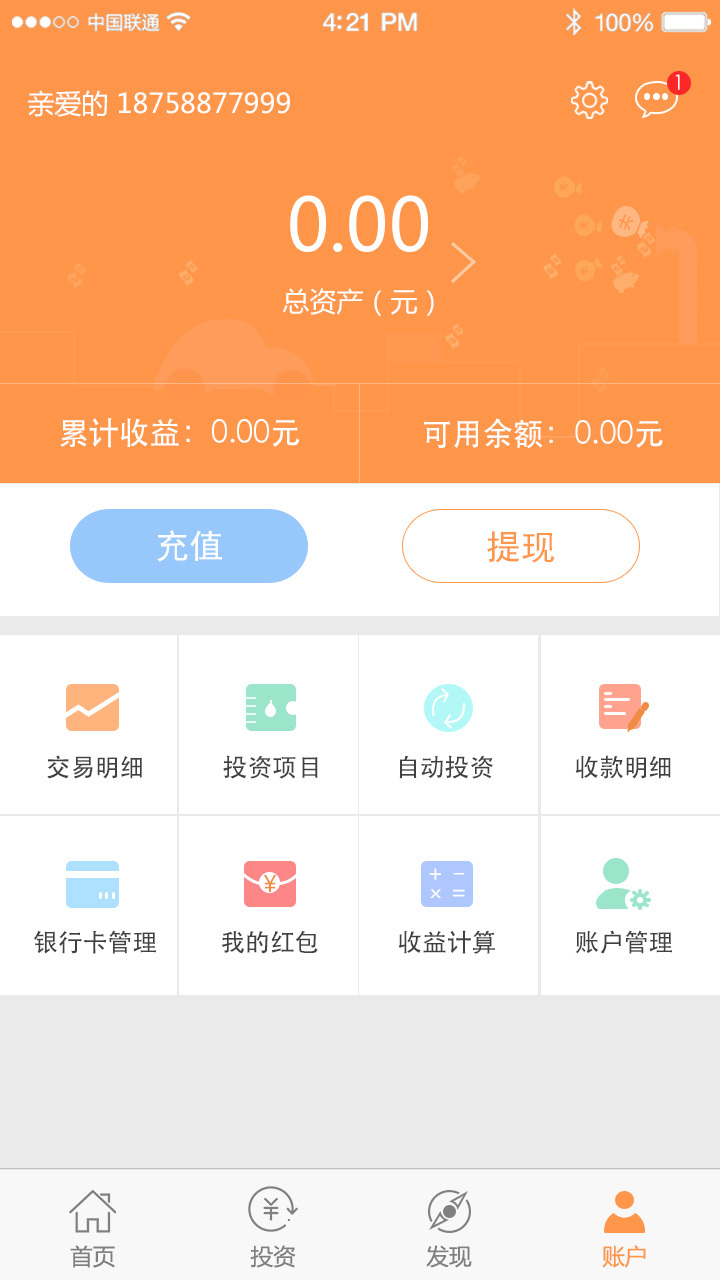Open 交易明细 transaction details
The width and height of the screenshot is (720, 1280).
tap(94, 726)
